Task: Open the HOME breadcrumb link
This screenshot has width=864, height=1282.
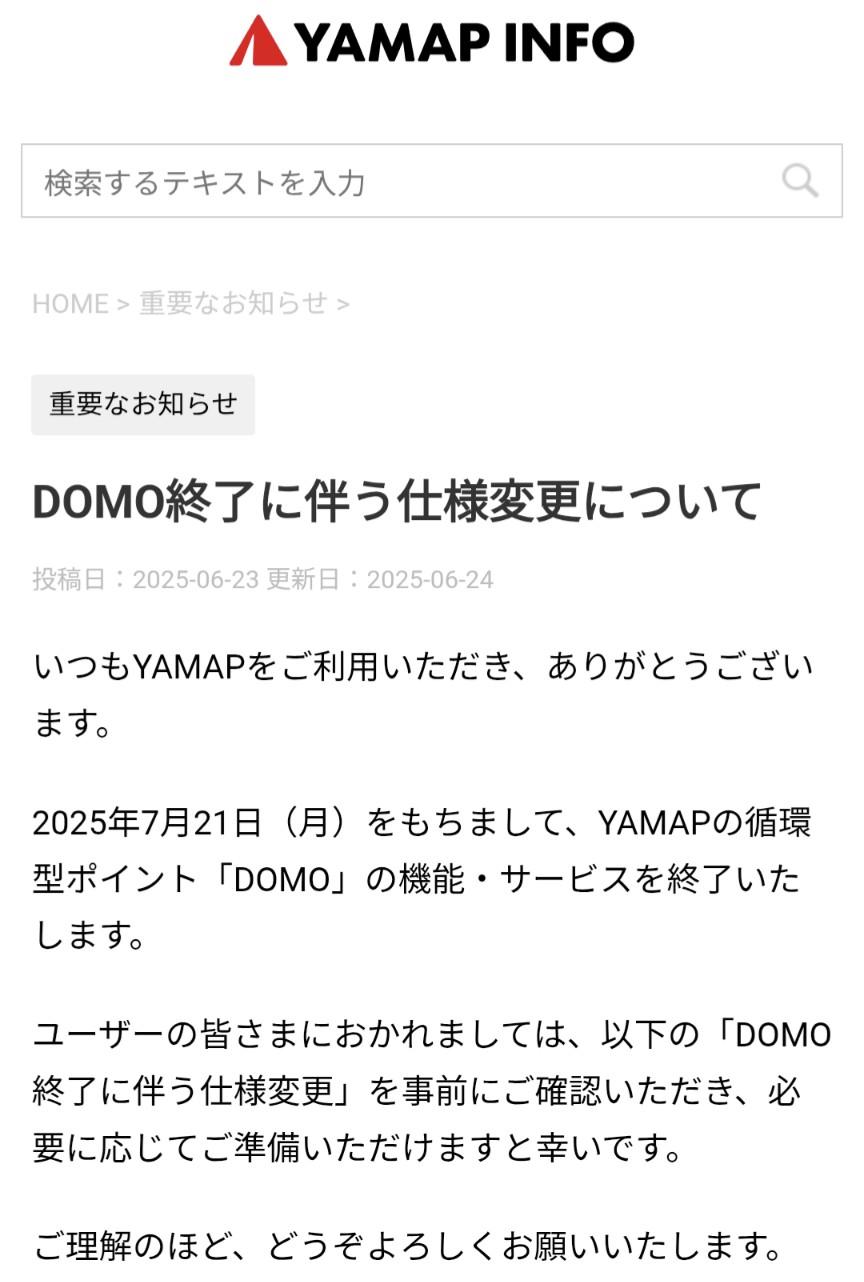Action: coord(67,304)
